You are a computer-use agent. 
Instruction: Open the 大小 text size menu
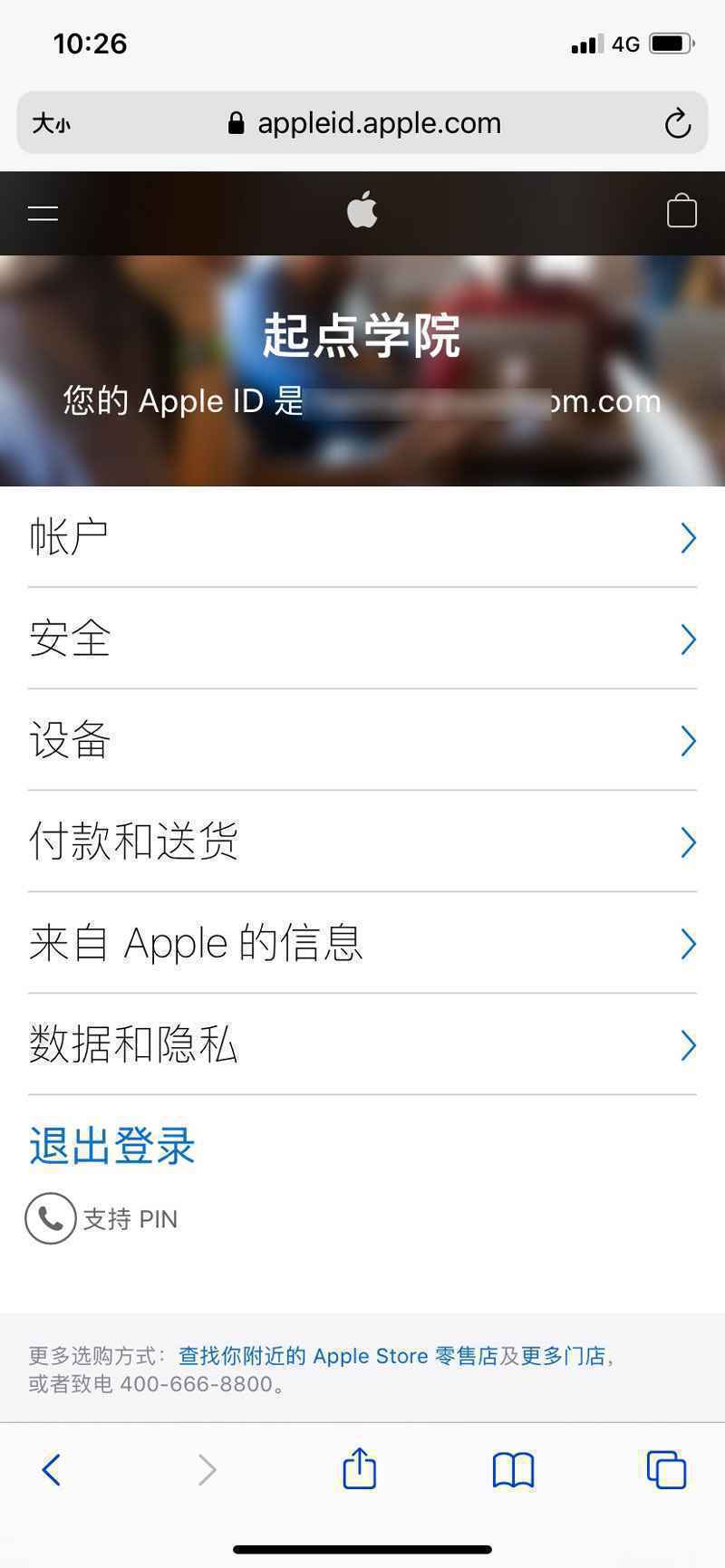pyautogui.click(x=51, y=123)
